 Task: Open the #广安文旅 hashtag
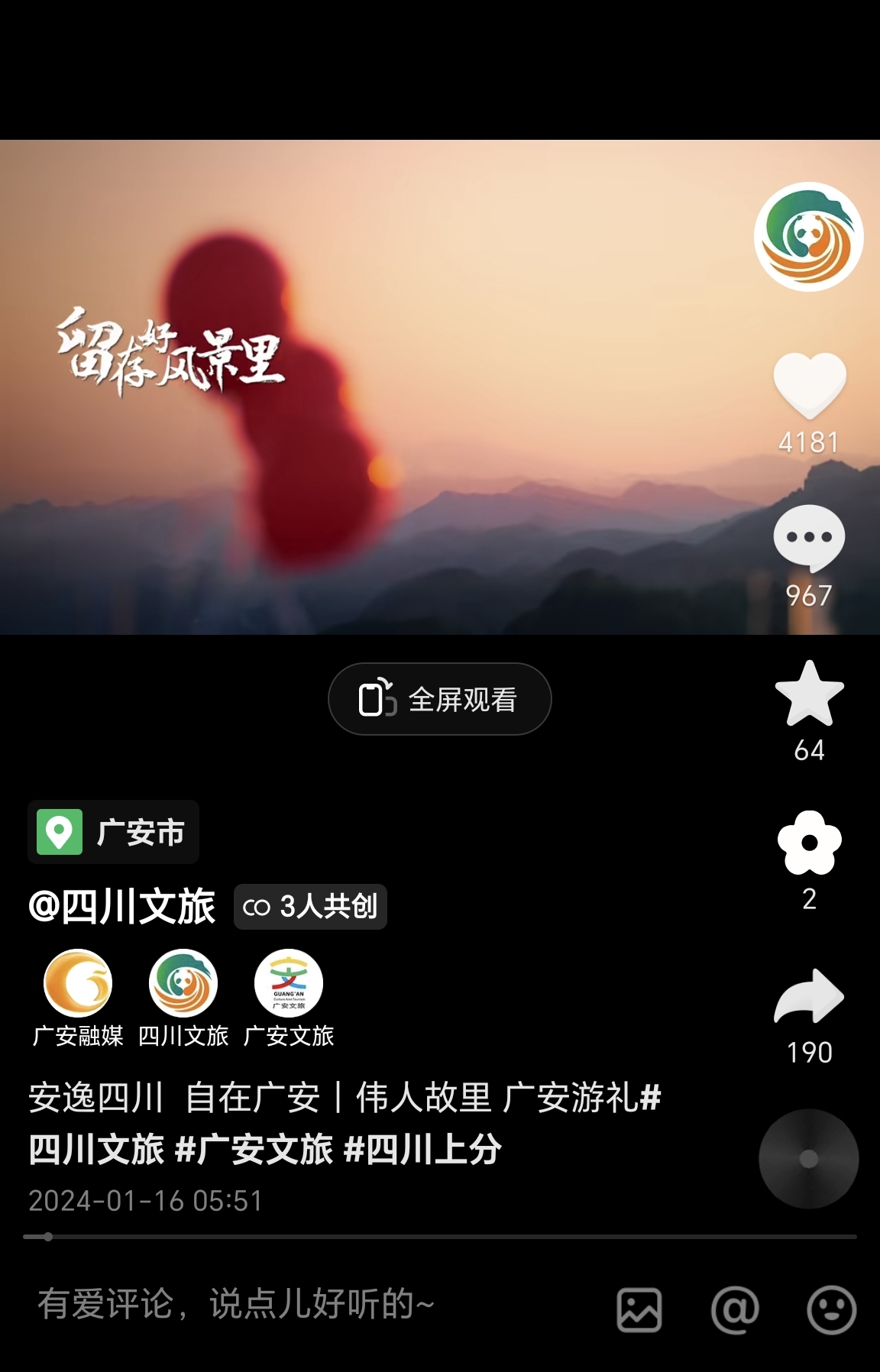254,1150
